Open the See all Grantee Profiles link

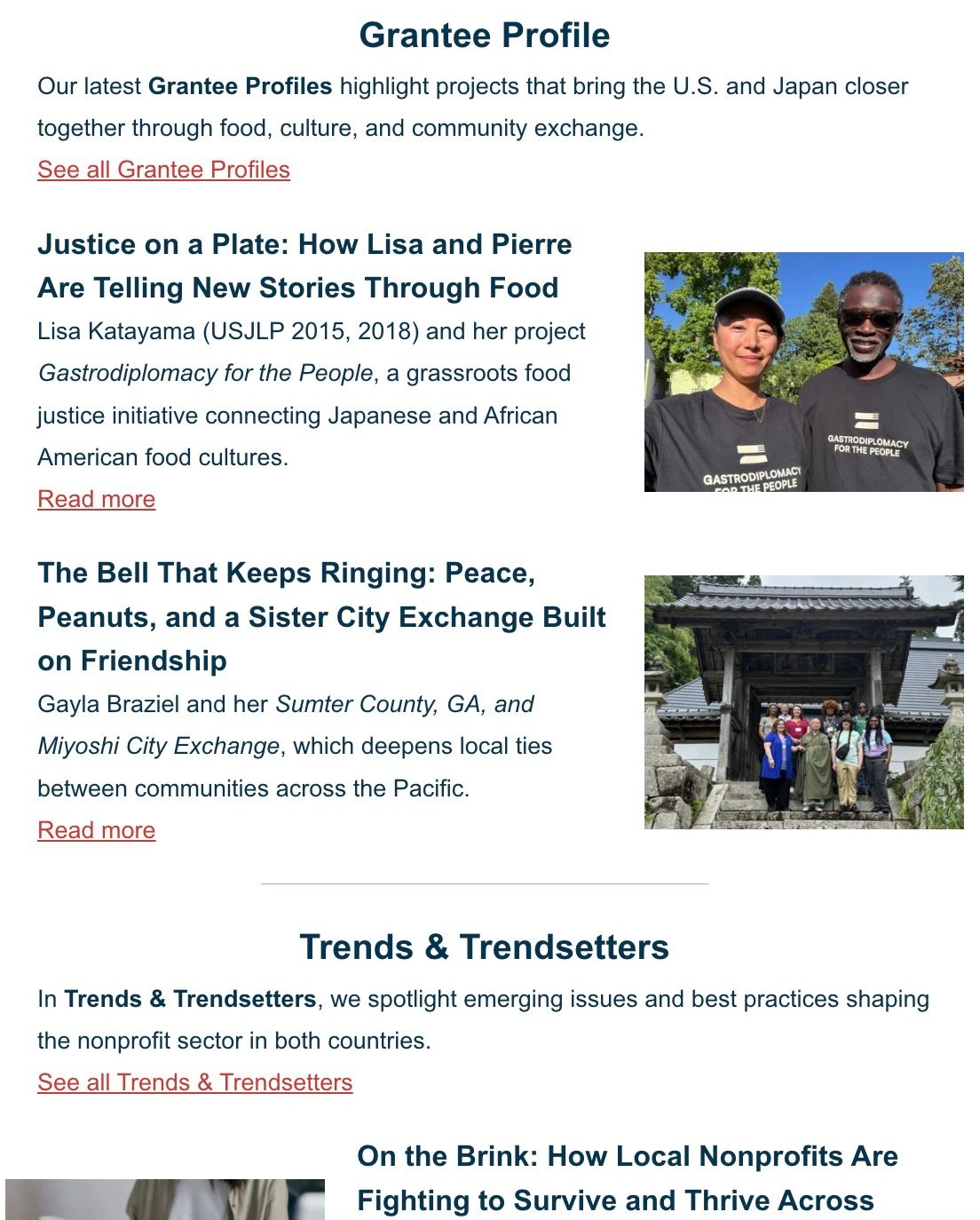pos(163,170)
